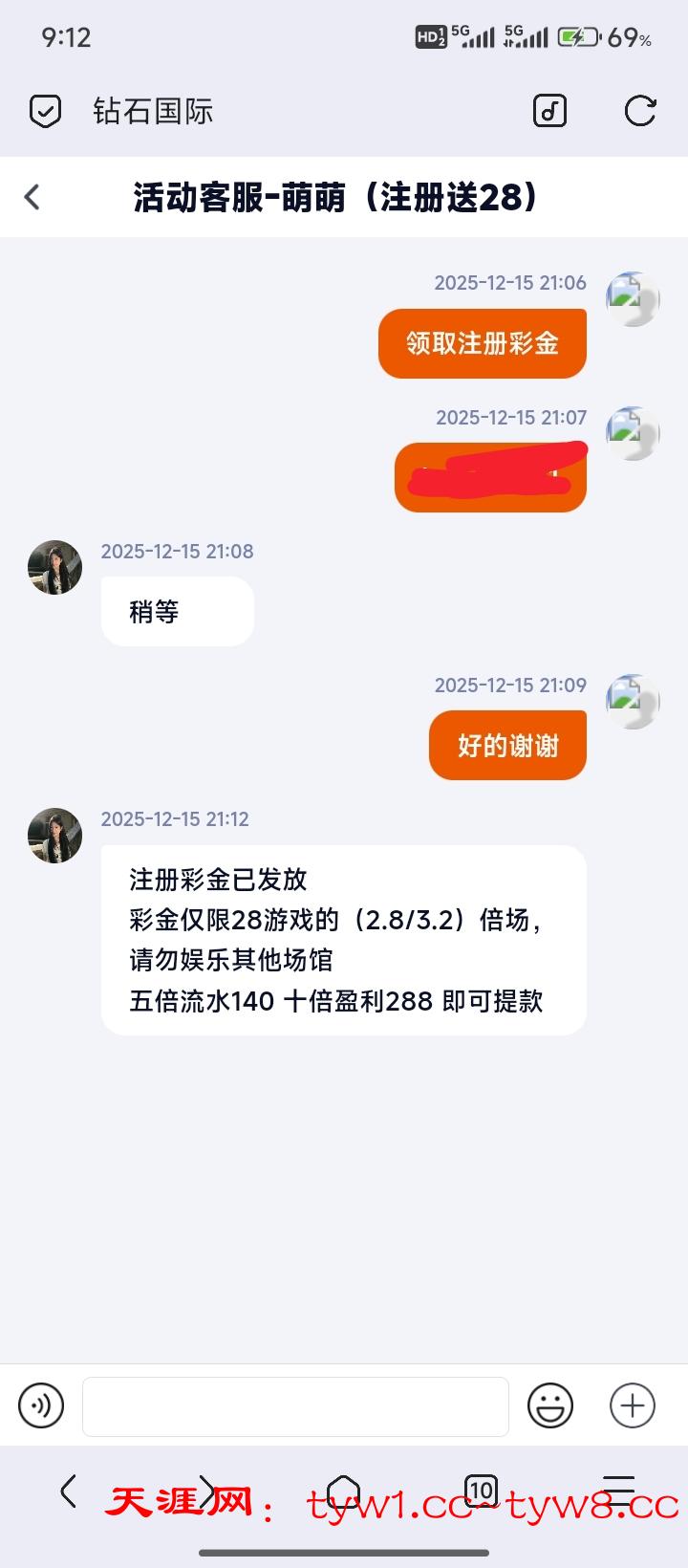Open the browser tabs showing 10
The height and width of the screenshot is (1568, 688).
[x=481, y=1491]
